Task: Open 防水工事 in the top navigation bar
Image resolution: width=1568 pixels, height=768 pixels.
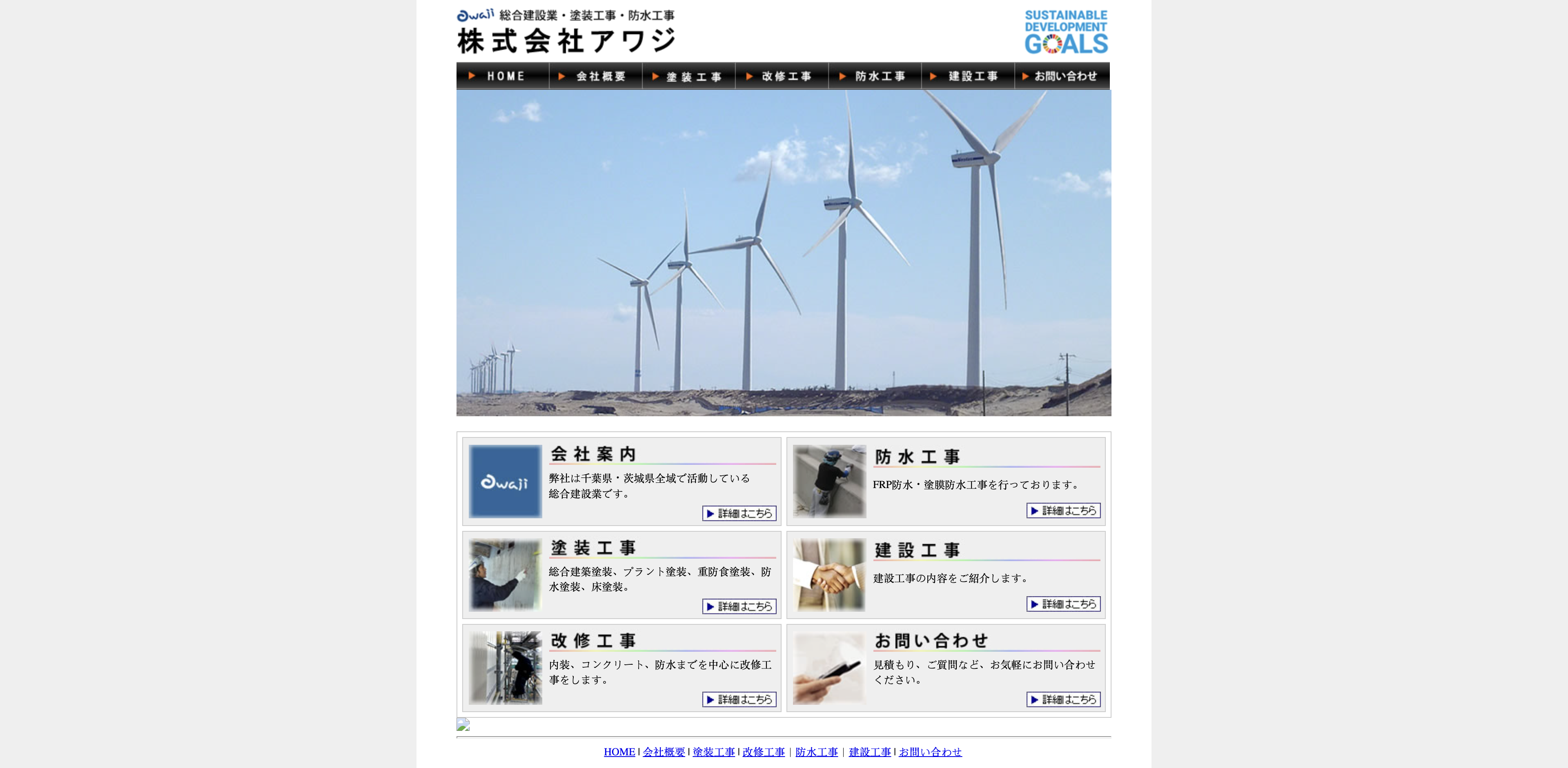Action: pyautogui.click(x=875, y=76)
